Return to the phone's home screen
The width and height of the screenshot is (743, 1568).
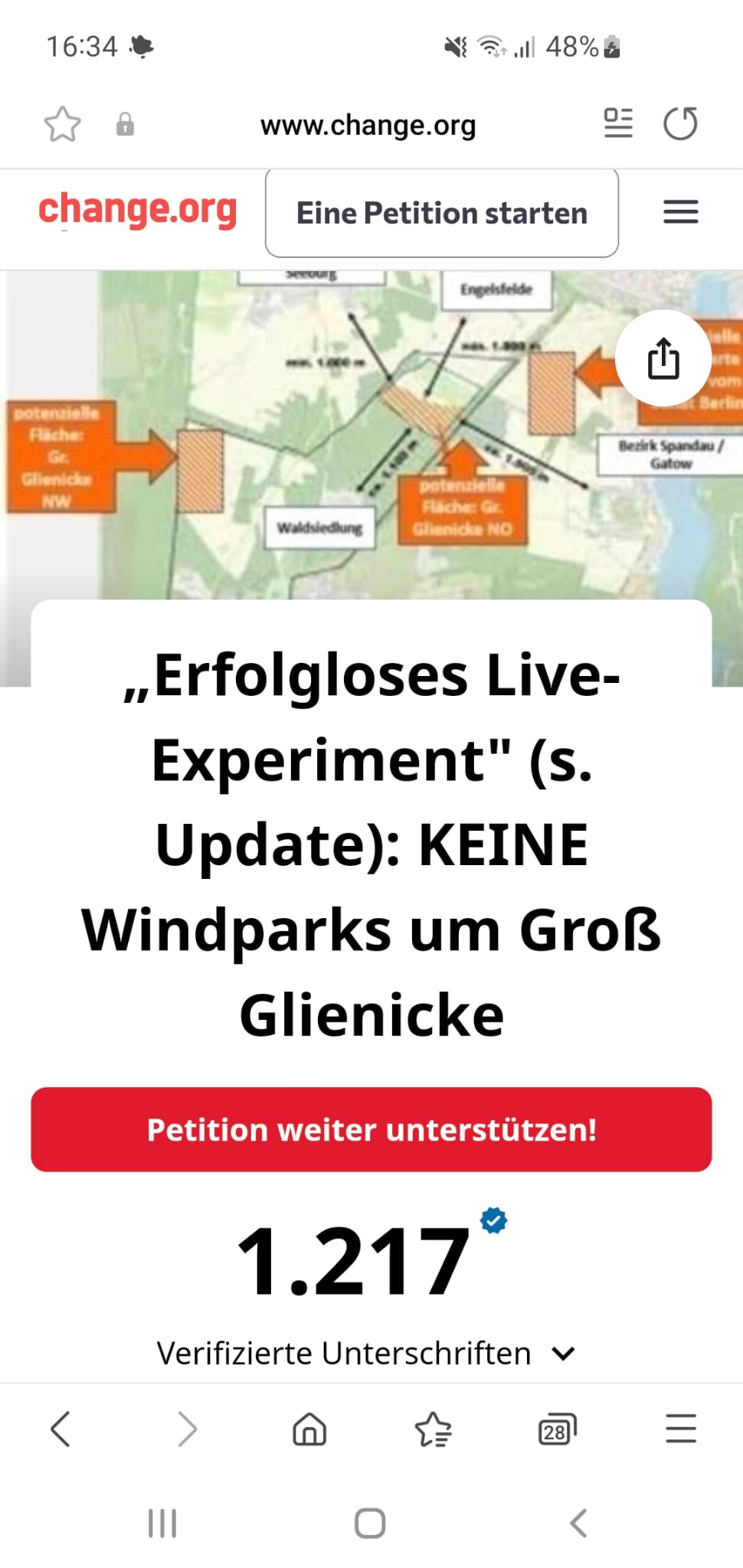pos(370,1523)
